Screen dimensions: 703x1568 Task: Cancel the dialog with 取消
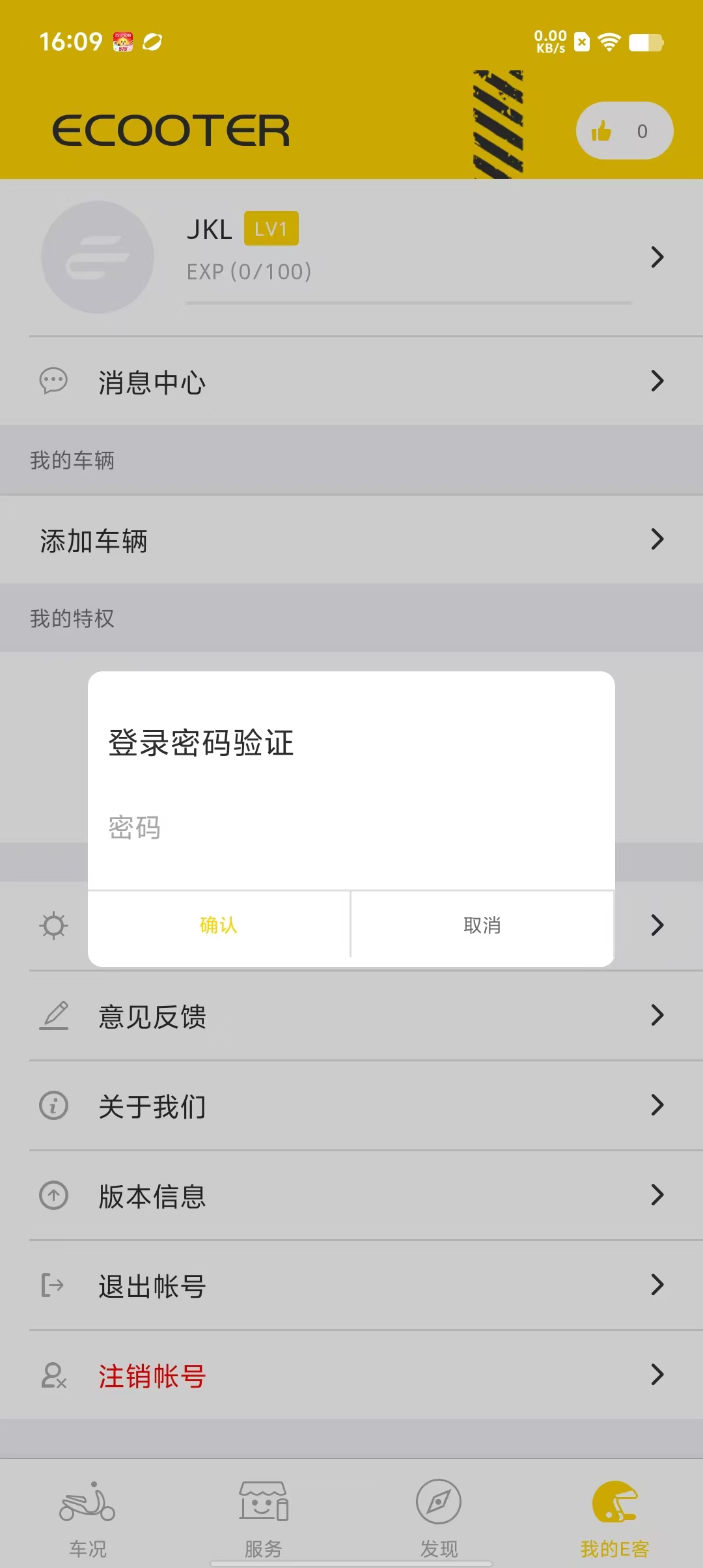click(x=482, y=925)
